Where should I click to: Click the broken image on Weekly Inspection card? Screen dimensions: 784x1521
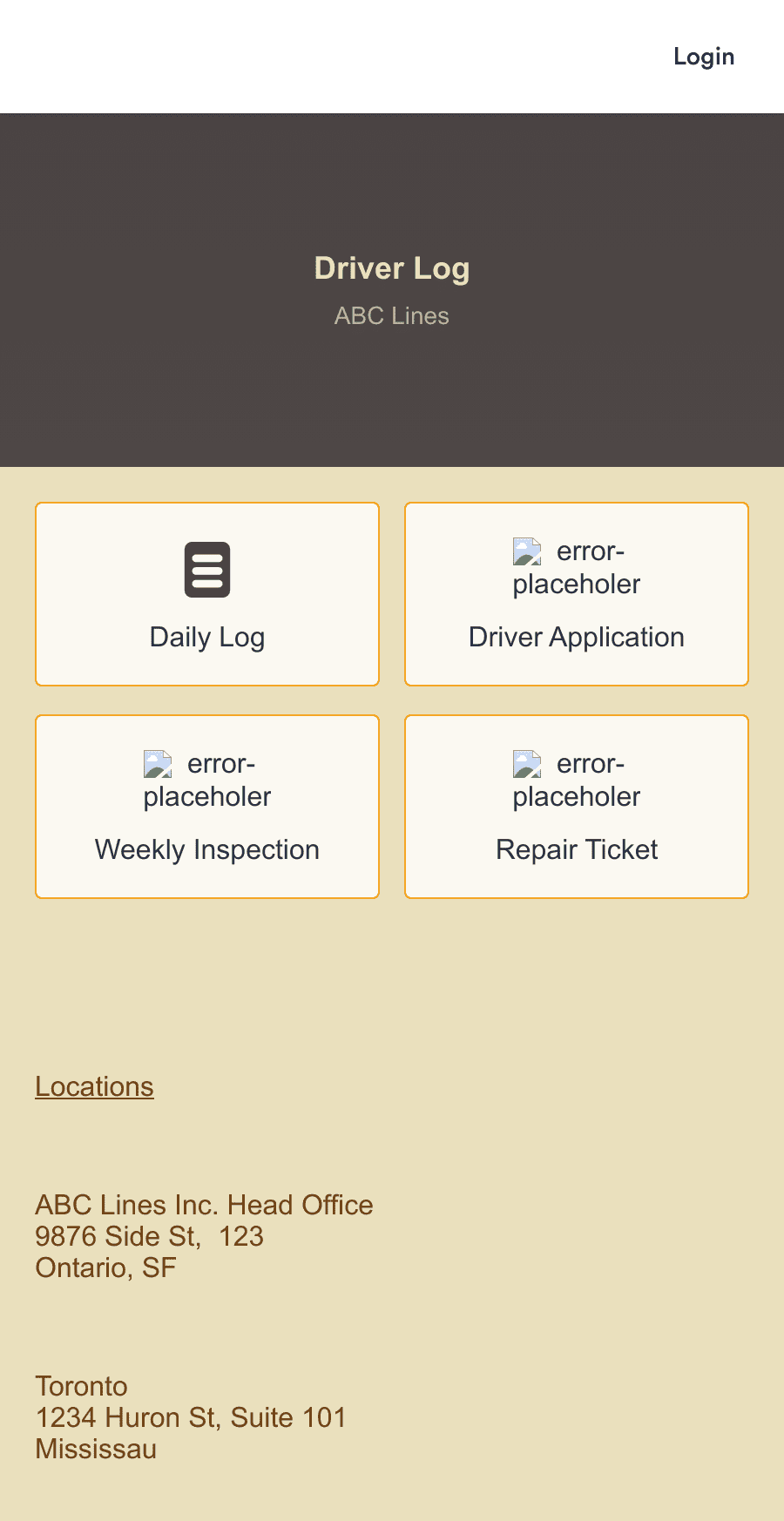tap(158, 764)
